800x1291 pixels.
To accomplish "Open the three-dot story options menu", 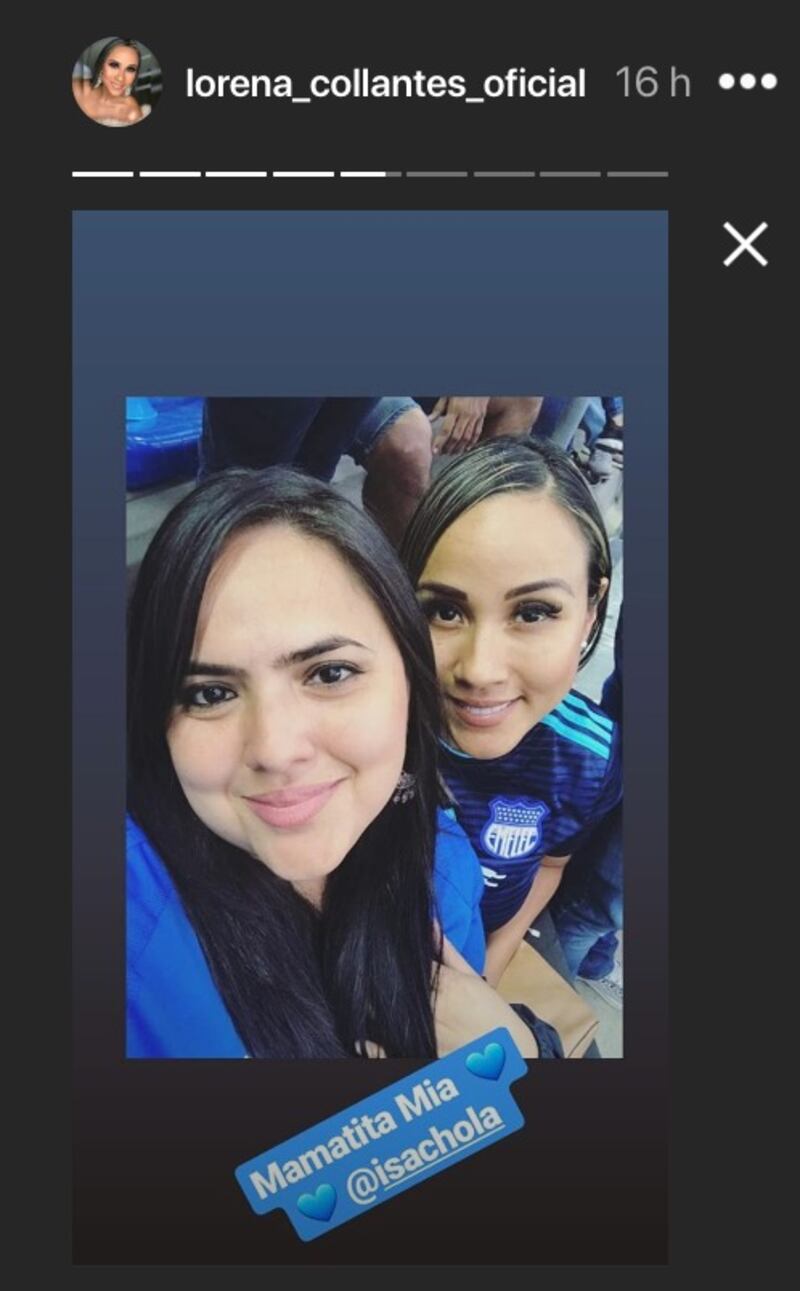I will pos(747,83).
